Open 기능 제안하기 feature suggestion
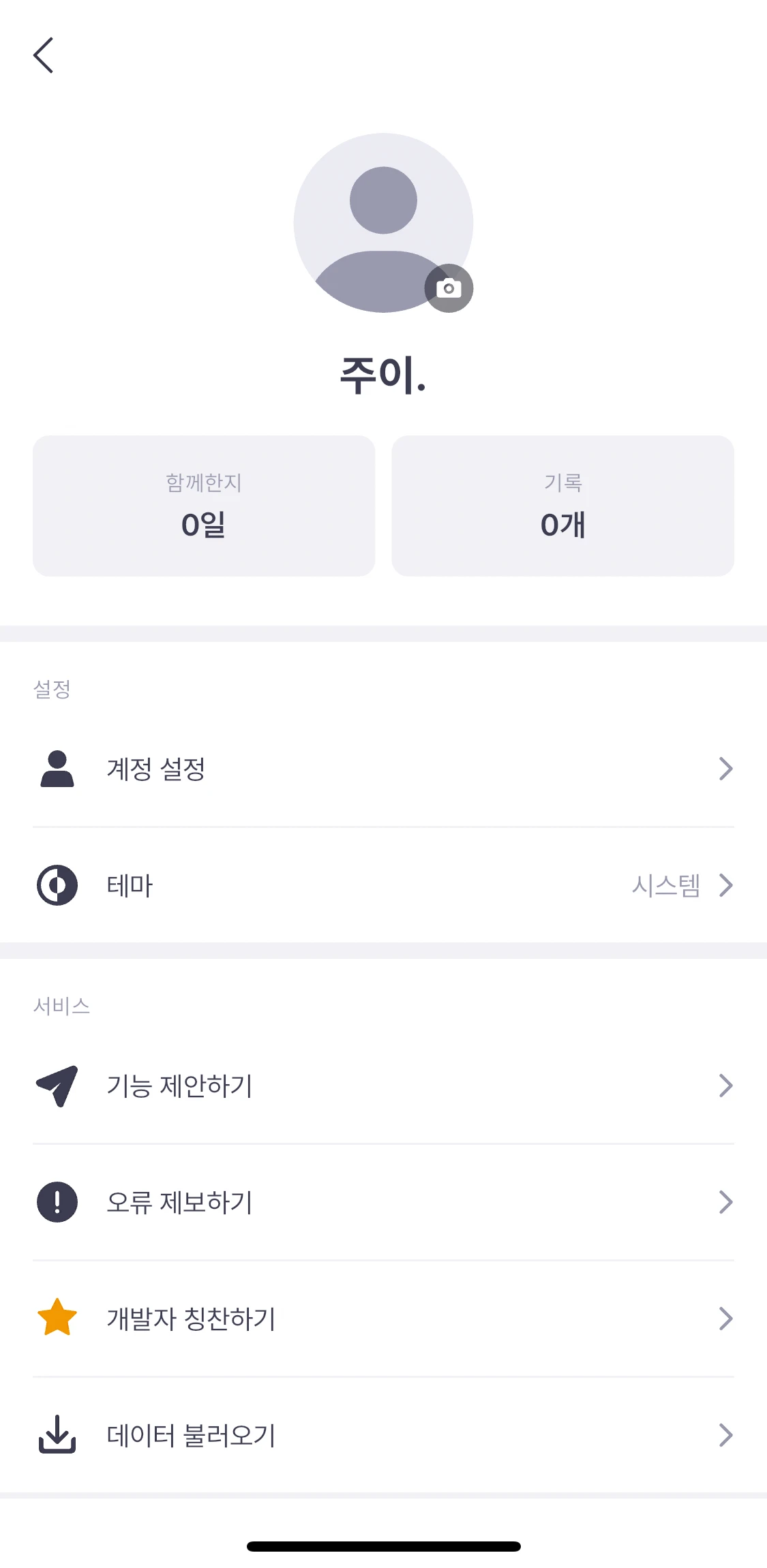 (x=383, y=1086)
